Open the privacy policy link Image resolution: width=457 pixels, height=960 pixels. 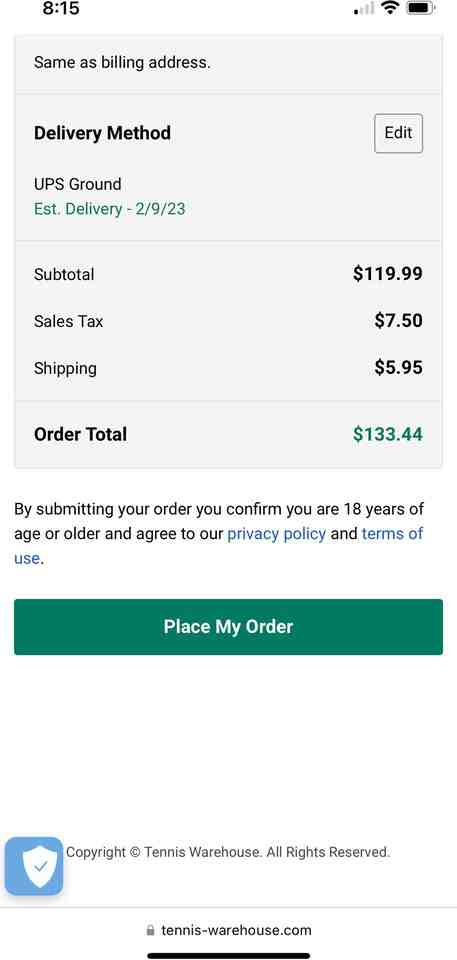point(276,534)
